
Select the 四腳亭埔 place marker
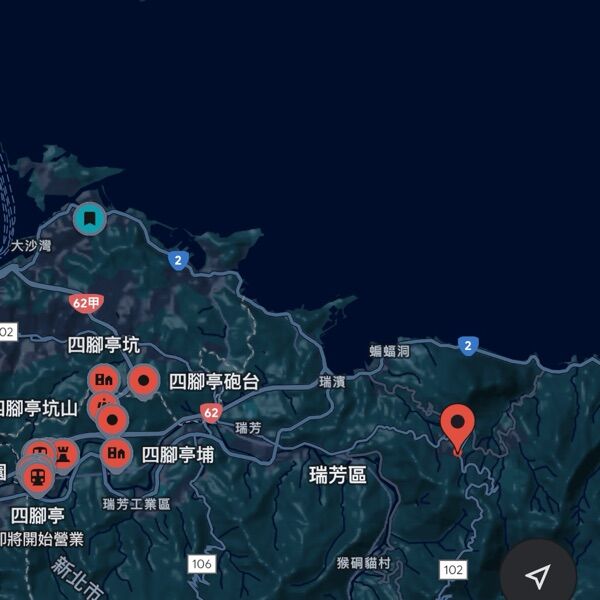click(117, 454)
